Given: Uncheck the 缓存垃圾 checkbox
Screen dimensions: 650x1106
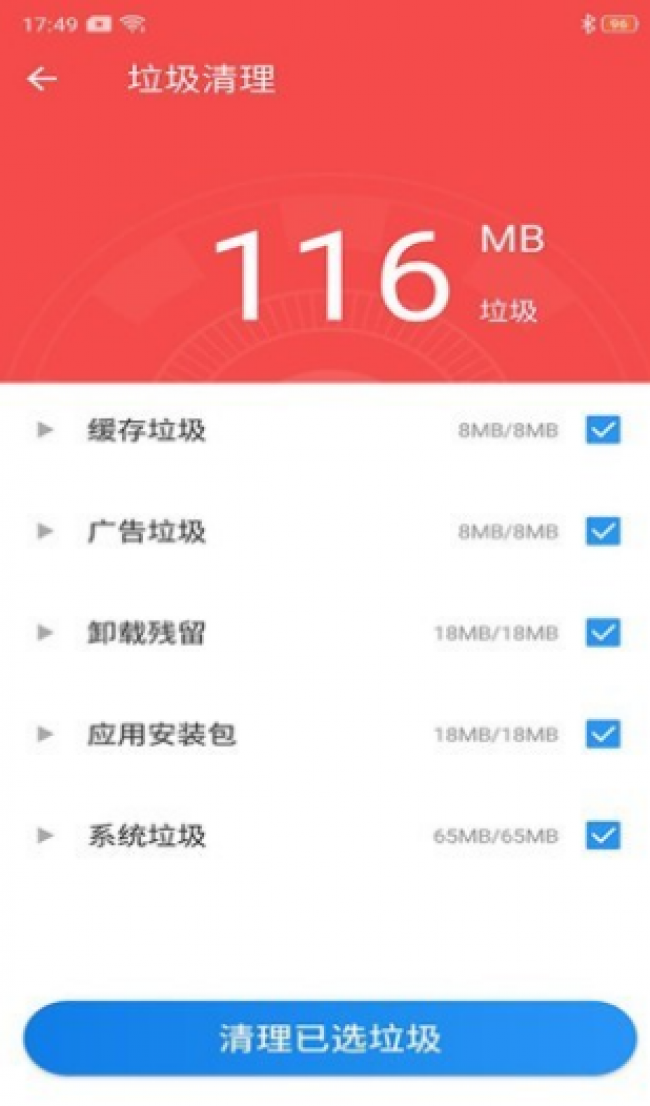Looking at the screenshot, I should [x=603, y=430].
